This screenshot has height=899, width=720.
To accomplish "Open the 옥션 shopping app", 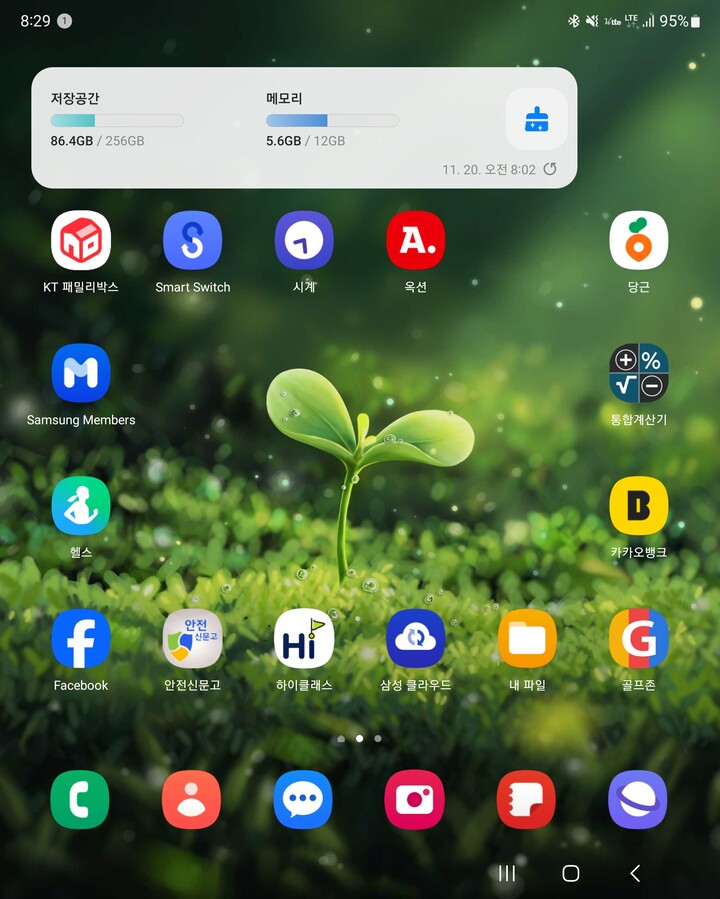I will coord(416,241).
